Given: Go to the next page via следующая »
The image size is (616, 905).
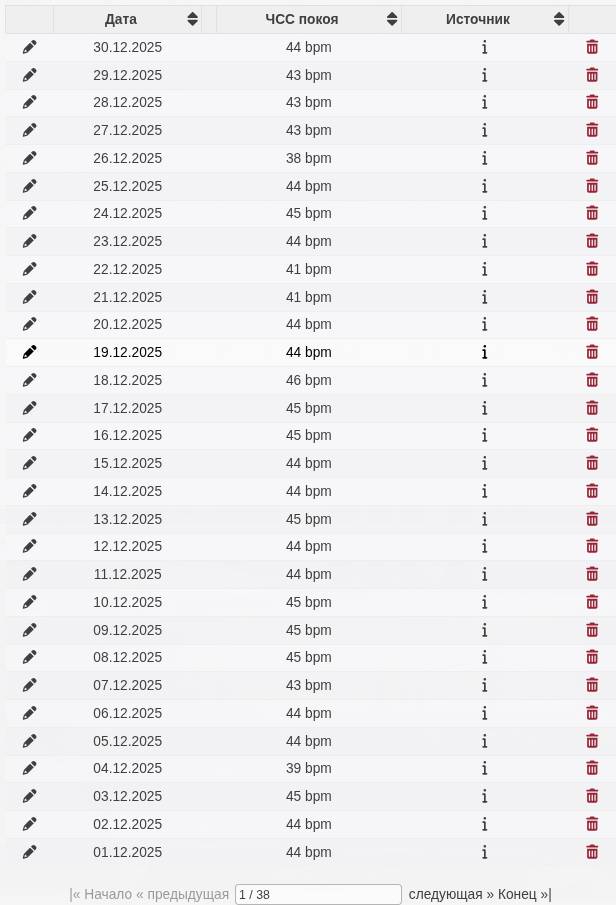Looking at the screenshot, I should tap(451, 894).
